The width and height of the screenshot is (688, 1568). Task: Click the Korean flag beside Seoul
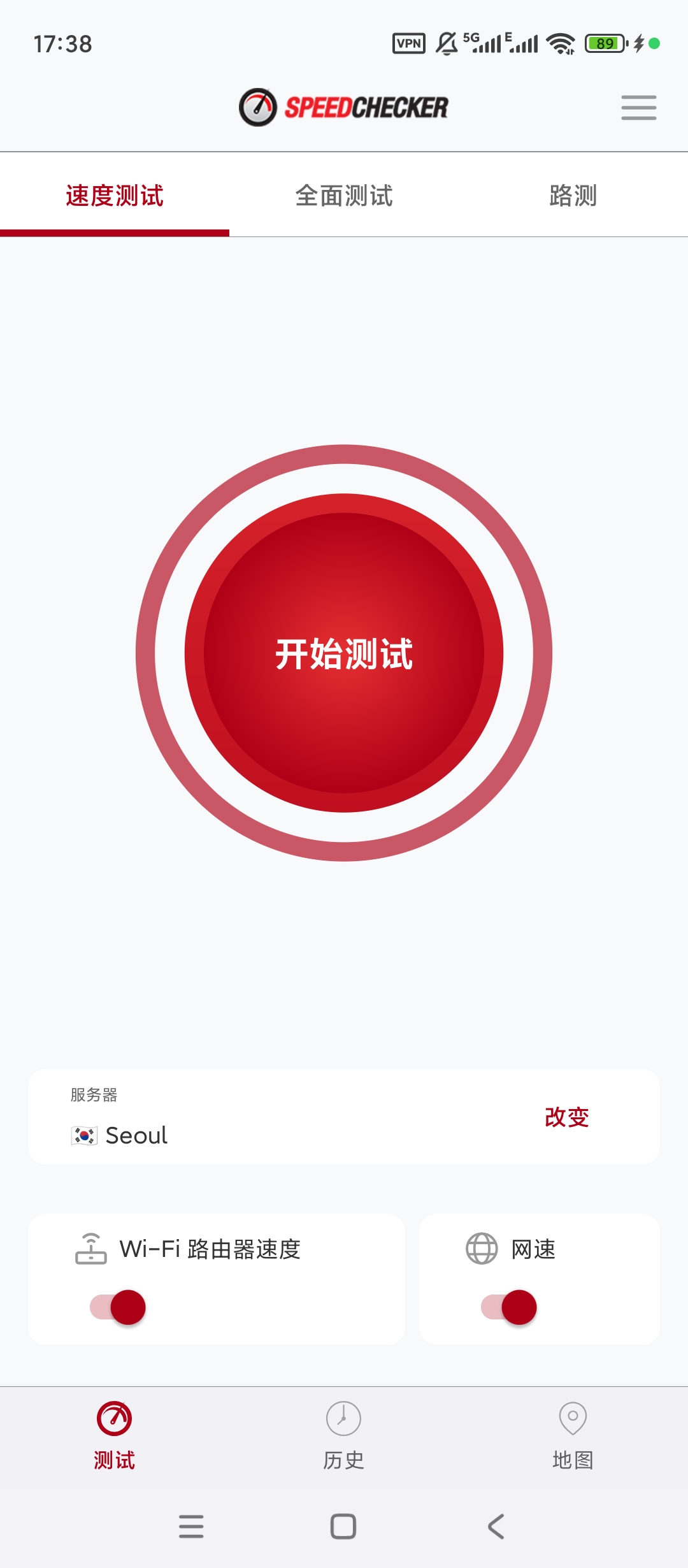[83, 1135]
